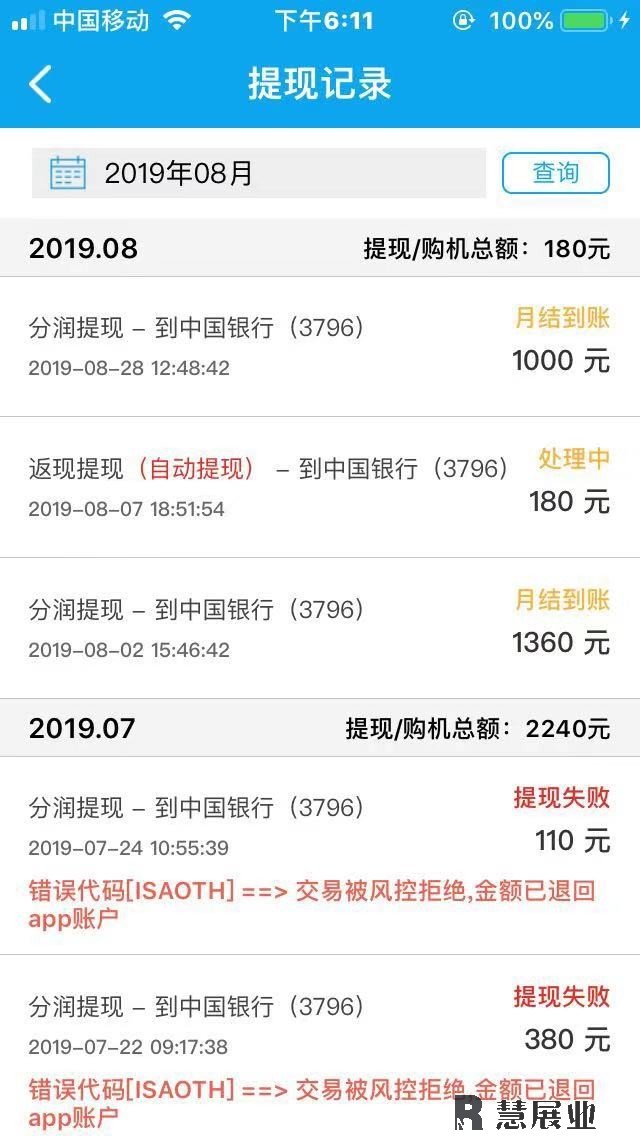Tap the 查询 button
Viewport: 640px width, 1136px height.
(556, 173)
